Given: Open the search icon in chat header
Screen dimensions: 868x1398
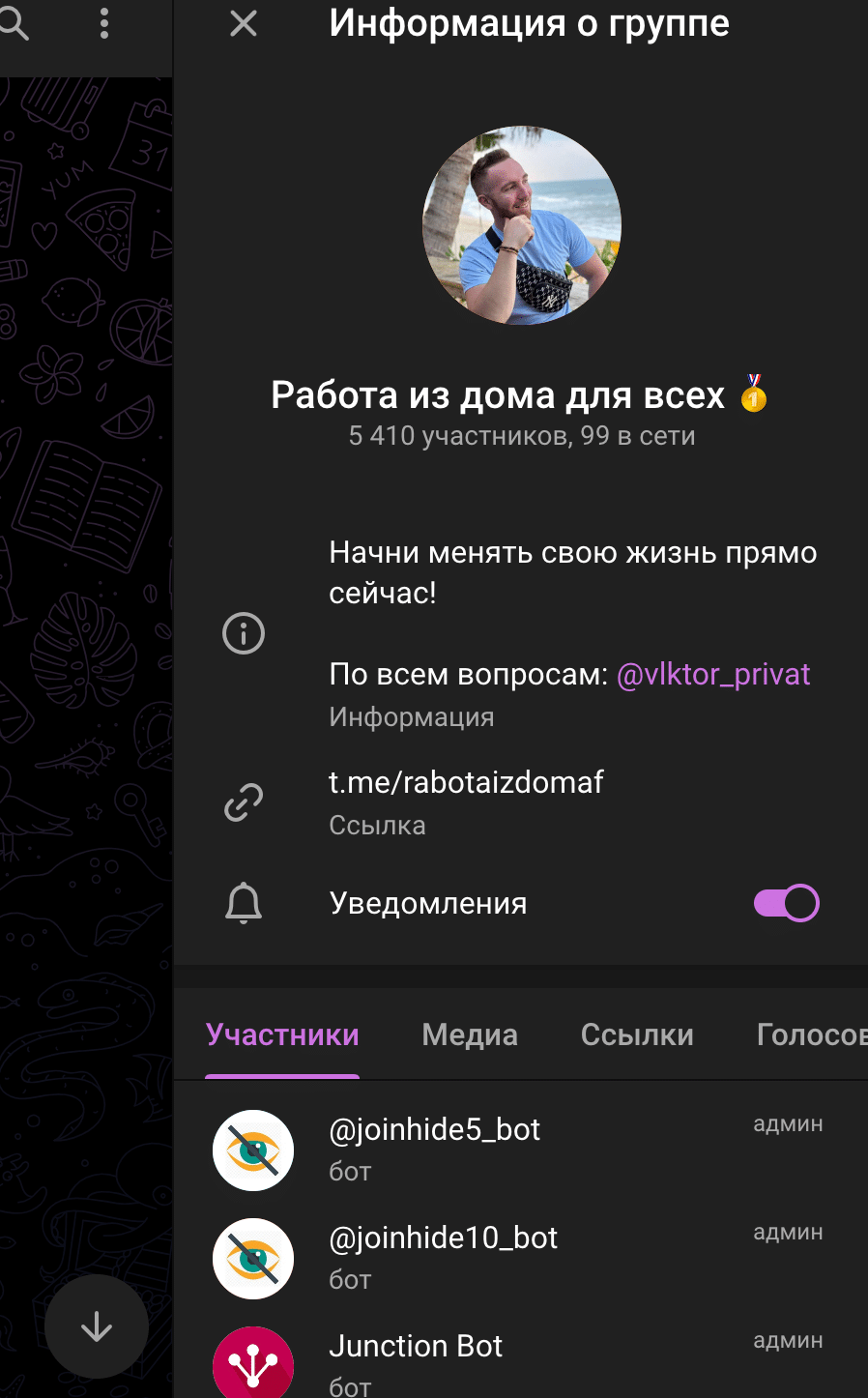Looking at the screenshot, I should pos(14,23).
